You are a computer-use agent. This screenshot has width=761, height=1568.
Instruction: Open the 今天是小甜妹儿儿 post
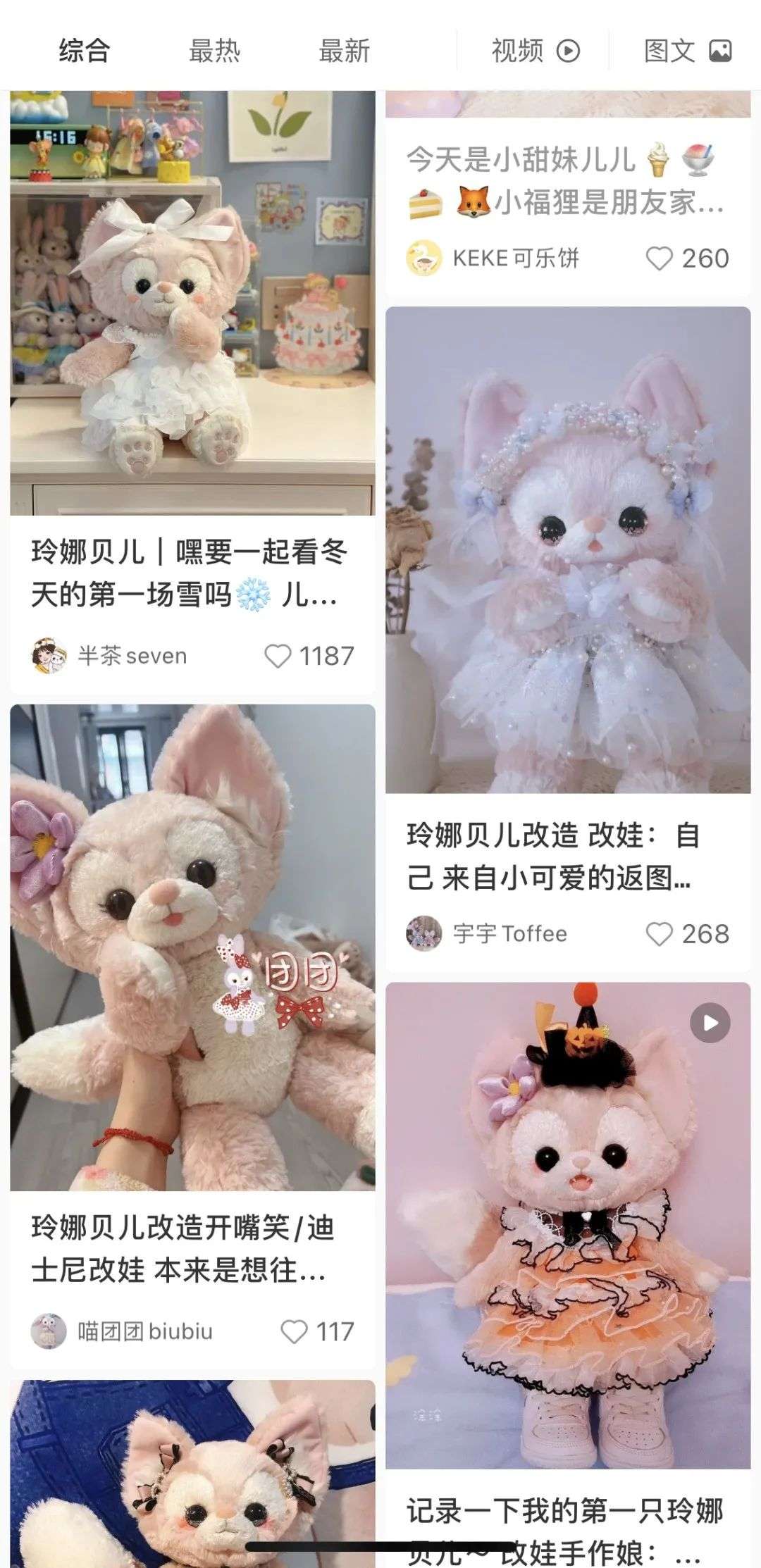[x=564, y=180]
